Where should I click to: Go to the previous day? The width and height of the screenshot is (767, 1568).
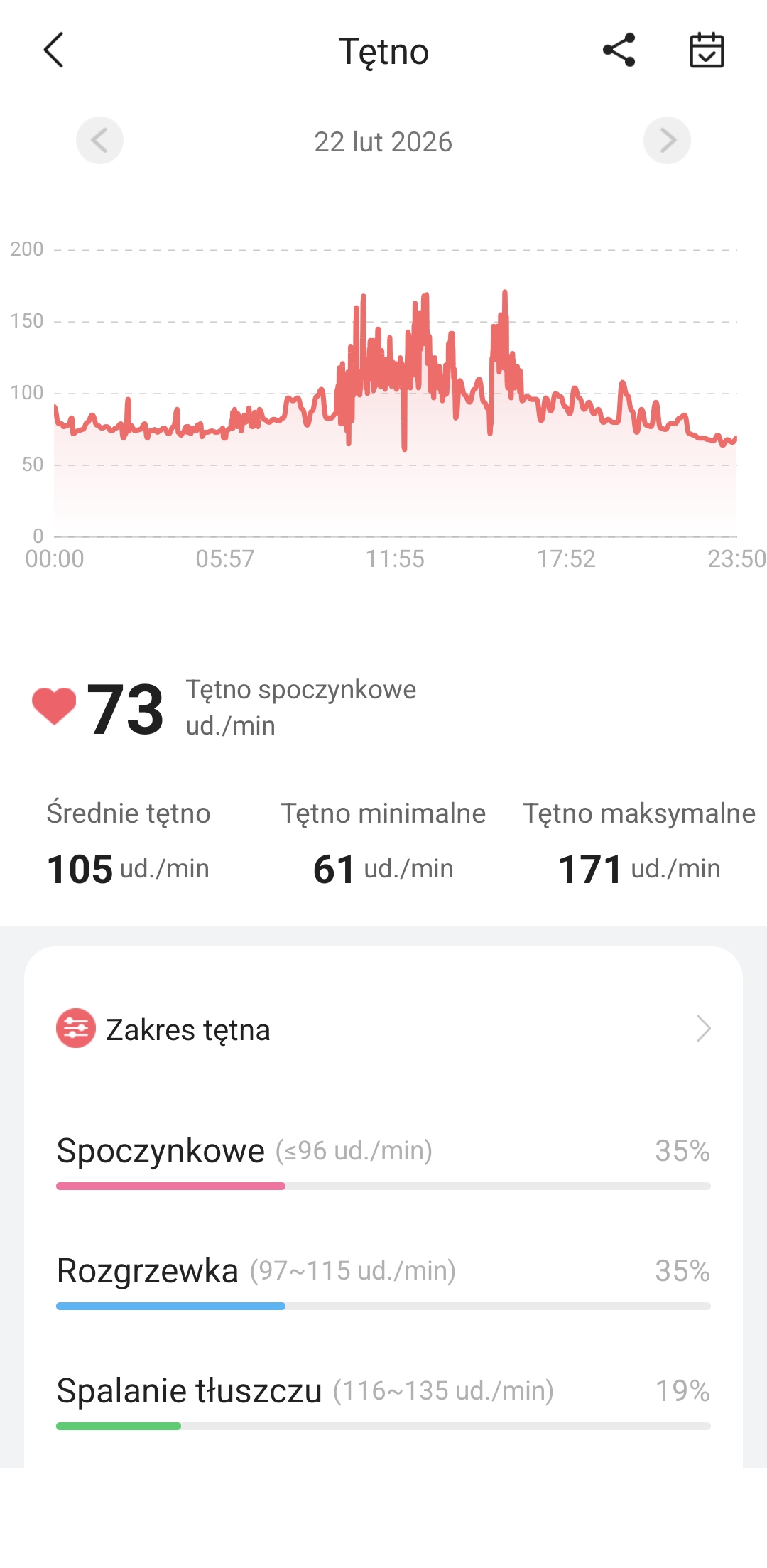pos(99,140)
